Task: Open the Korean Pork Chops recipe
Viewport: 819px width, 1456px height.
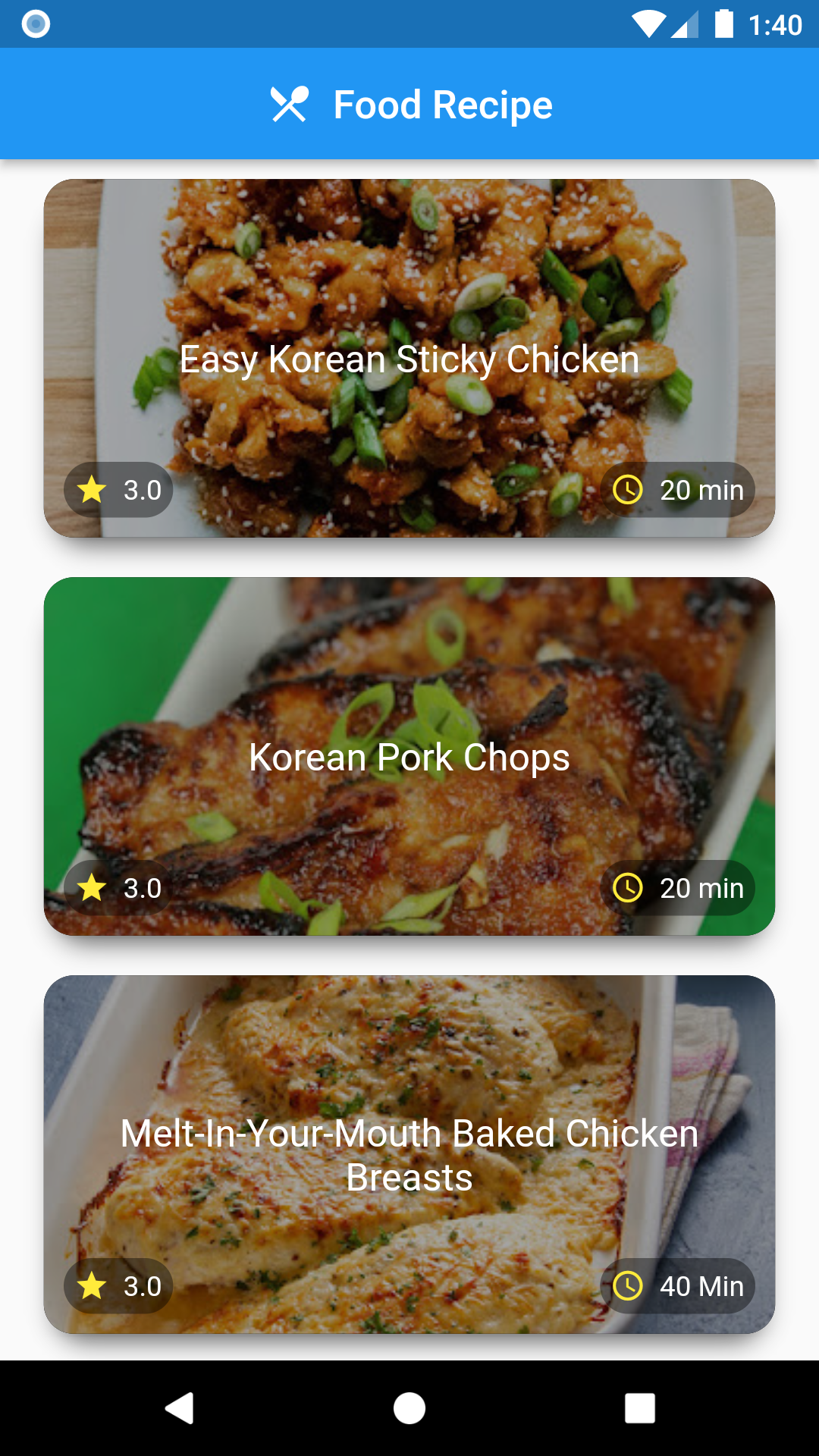Action: (409, 756)
